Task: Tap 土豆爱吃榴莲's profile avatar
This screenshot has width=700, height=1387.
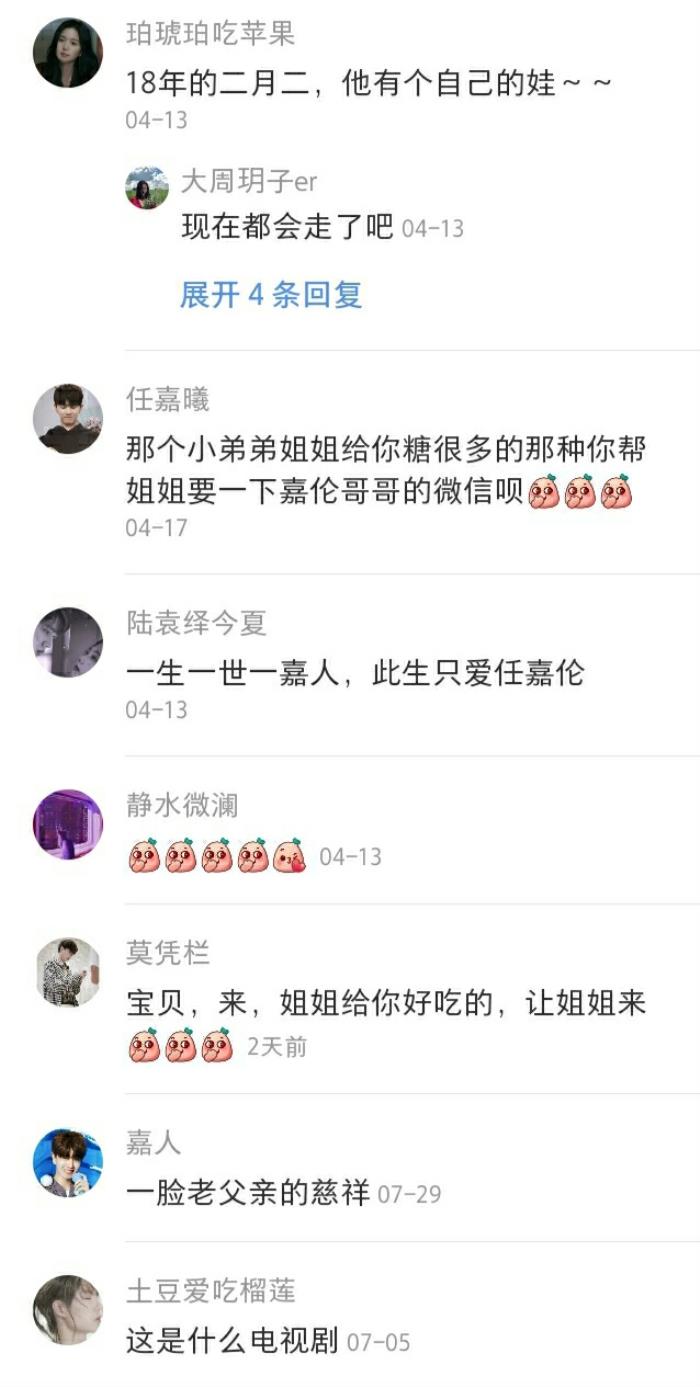Action: click(x=68, y=1309)
